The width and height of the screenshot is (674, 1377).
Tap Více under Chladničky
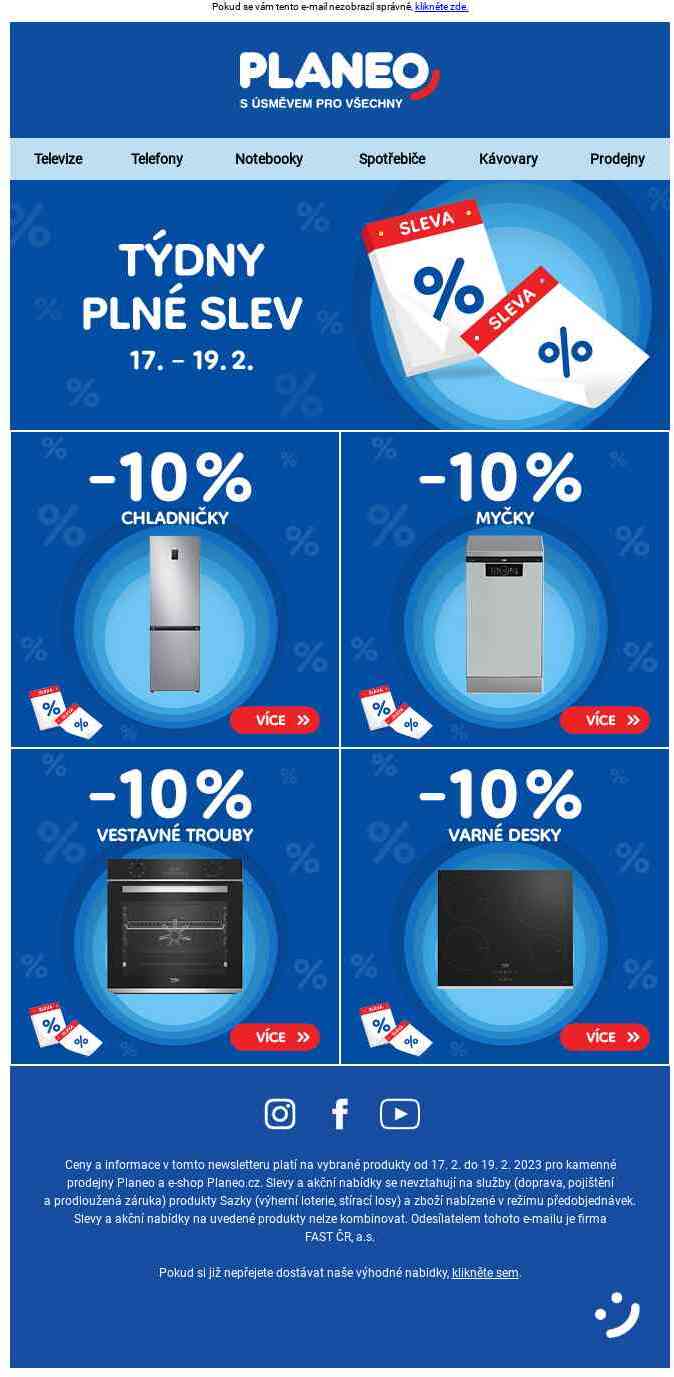click(x=275, y=720)
